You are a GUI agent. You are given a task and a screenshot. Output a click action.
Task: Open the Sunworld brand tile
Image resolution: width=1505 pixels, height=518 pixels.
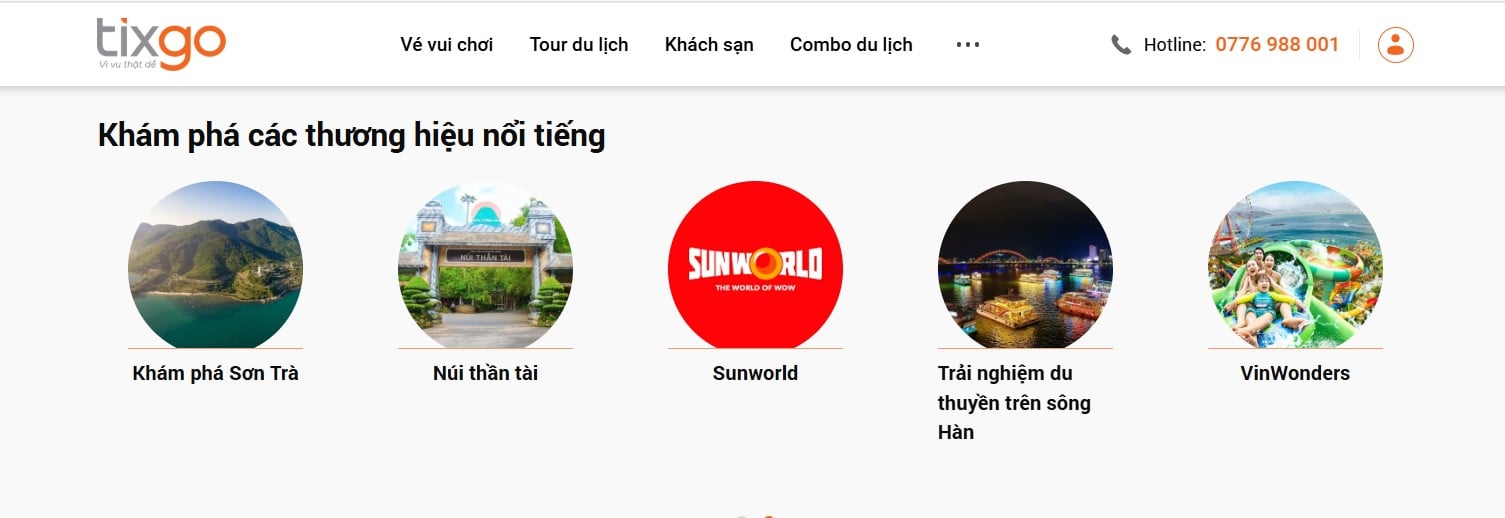coord(755,266)
